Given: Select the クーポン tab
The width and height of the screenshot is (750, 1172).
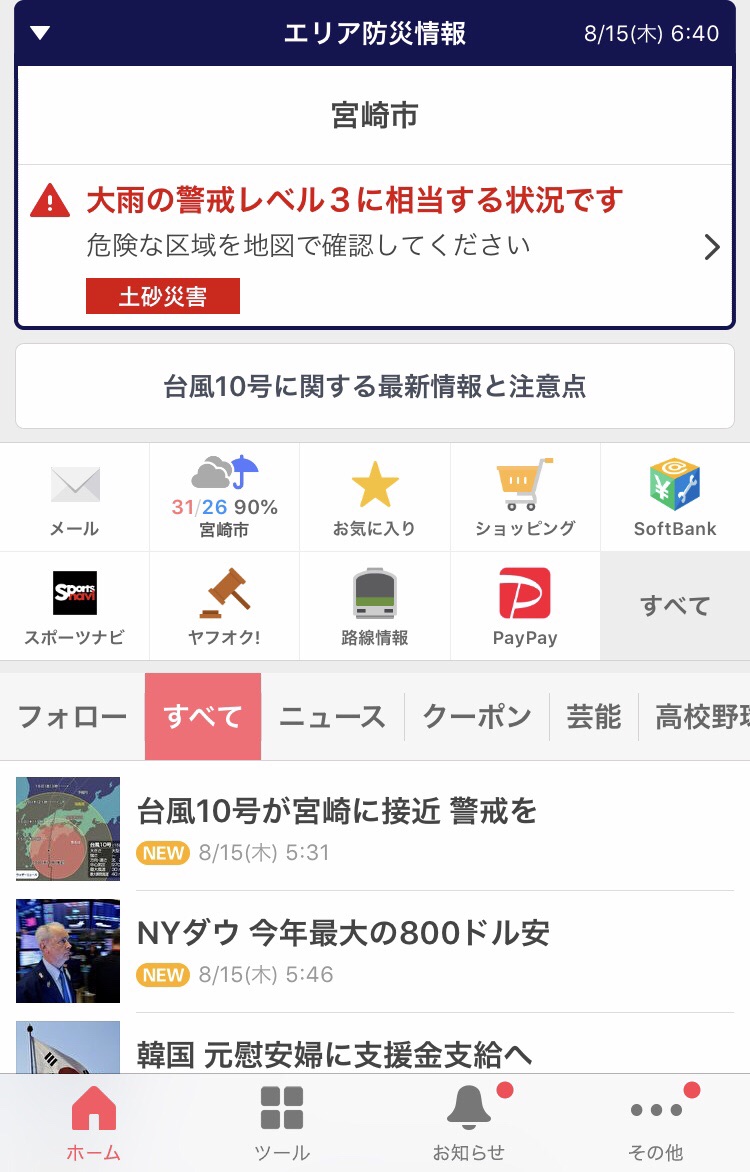Looking at the screenshot, I should pos(477,717).
